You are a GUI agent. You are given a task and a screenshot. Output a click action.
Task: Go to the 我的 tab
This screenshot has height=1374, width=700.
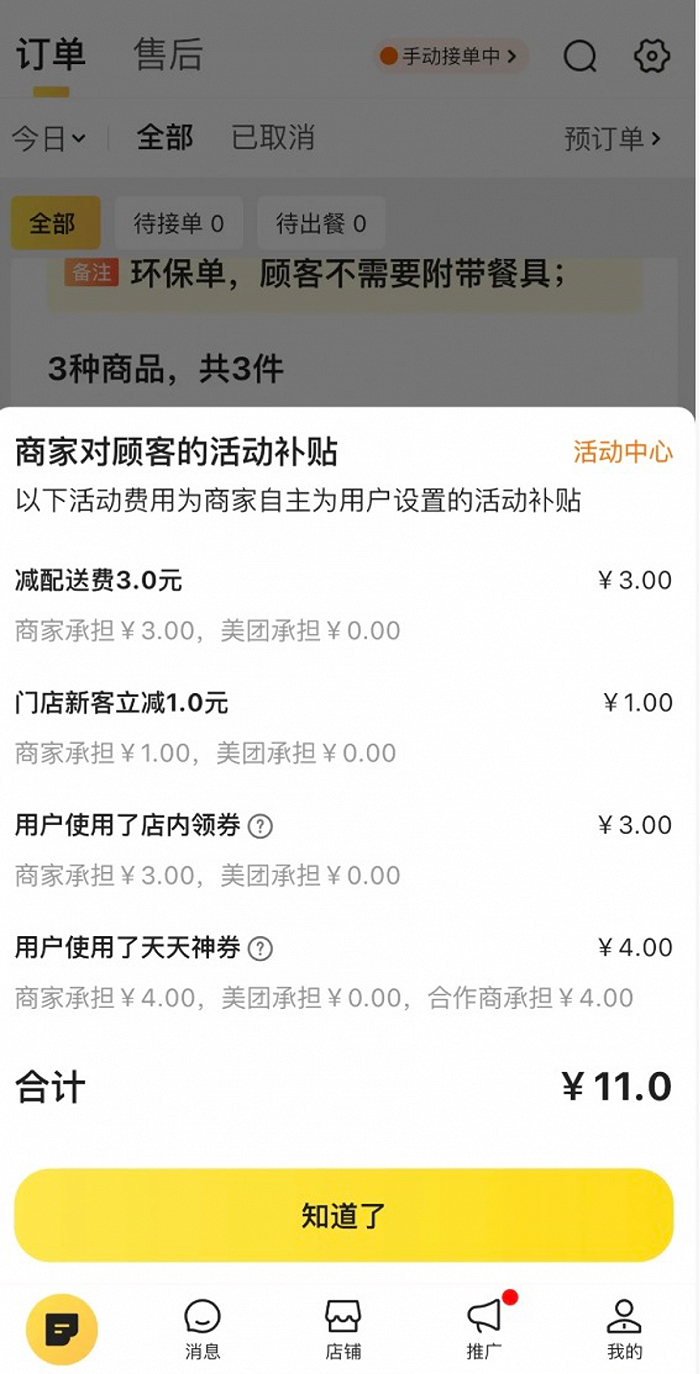pyautogui.click(x=624, y=1329)
